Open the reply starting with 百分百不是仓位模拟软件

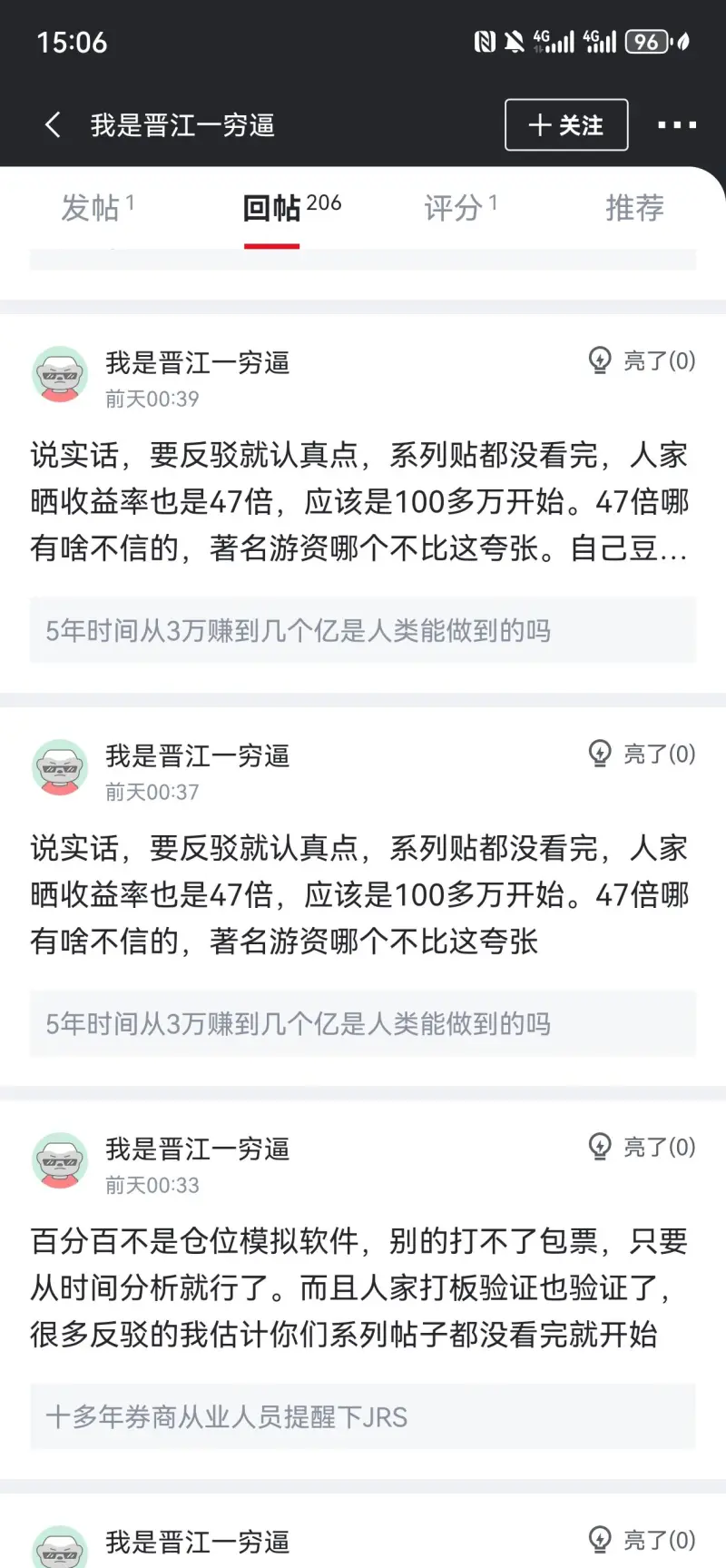click(x=358, y=1287)
